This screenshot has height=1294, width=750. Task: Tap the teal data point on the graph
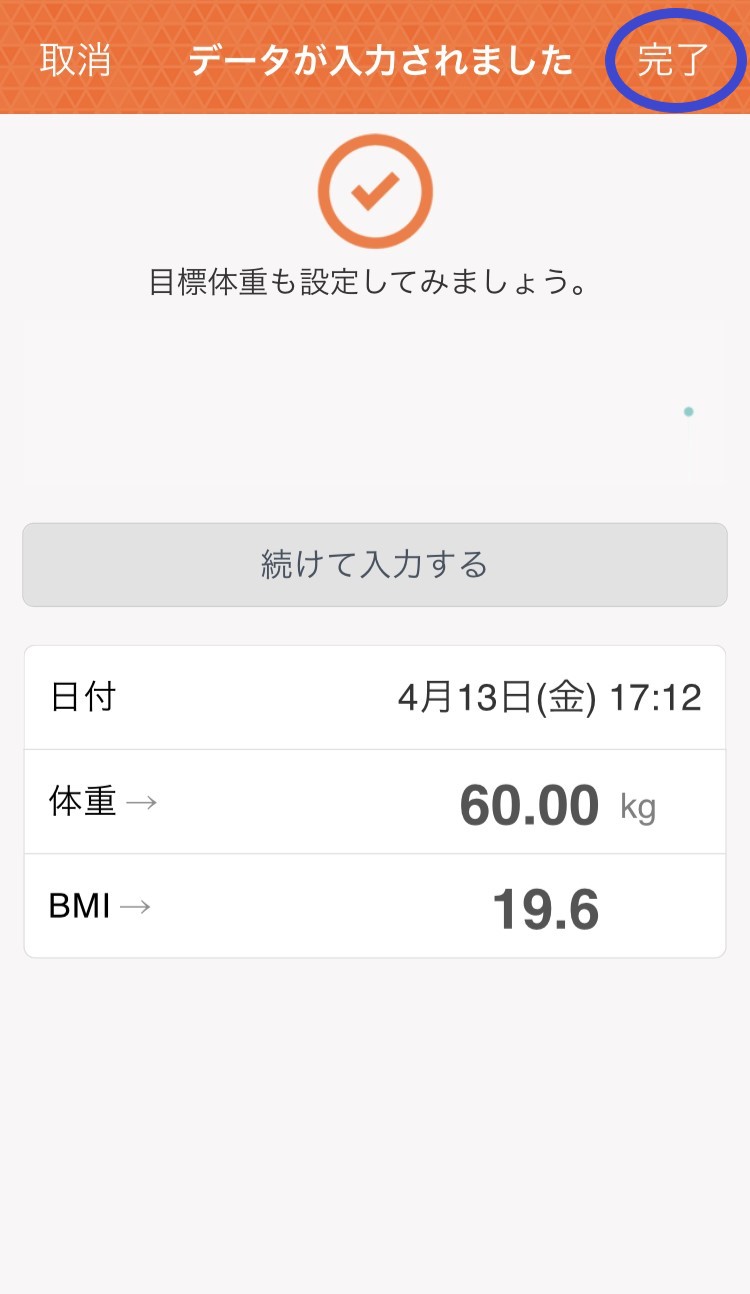[688, 412]
